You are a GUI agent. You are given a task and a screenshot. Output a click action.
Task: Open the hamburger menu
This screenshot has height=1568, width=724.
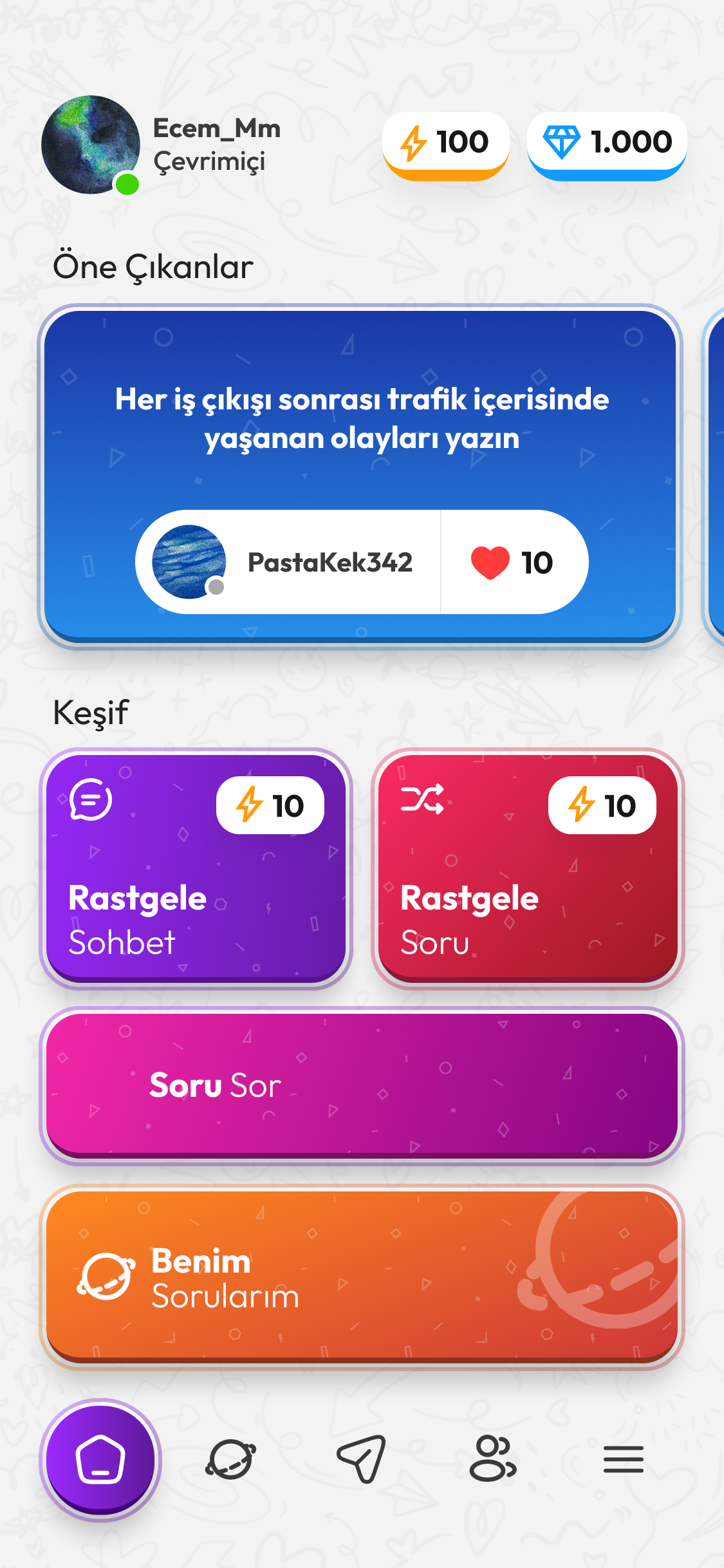[623, 1459]
